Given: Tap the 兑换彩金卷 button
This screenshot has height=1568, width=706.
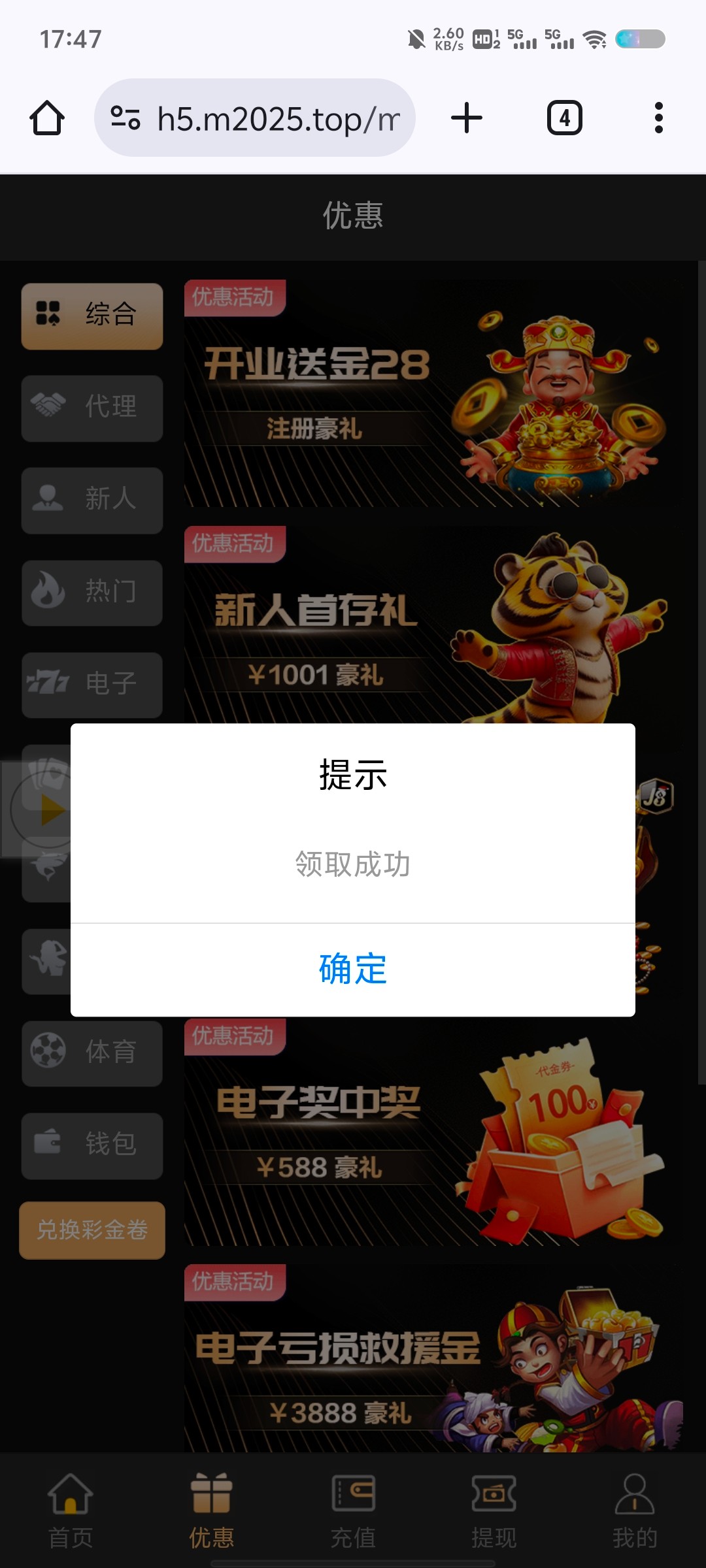Looking at the screenshot, I should 92,1230.
